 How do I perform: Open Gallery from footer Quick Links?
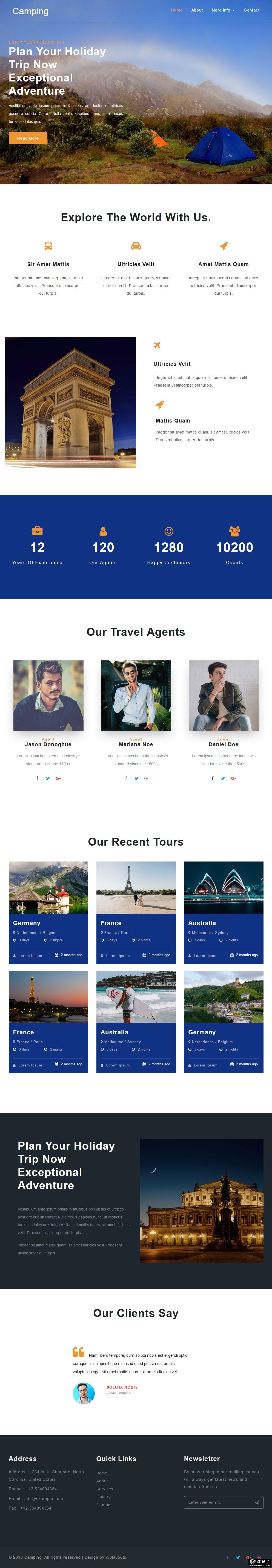pos(103,1497)
